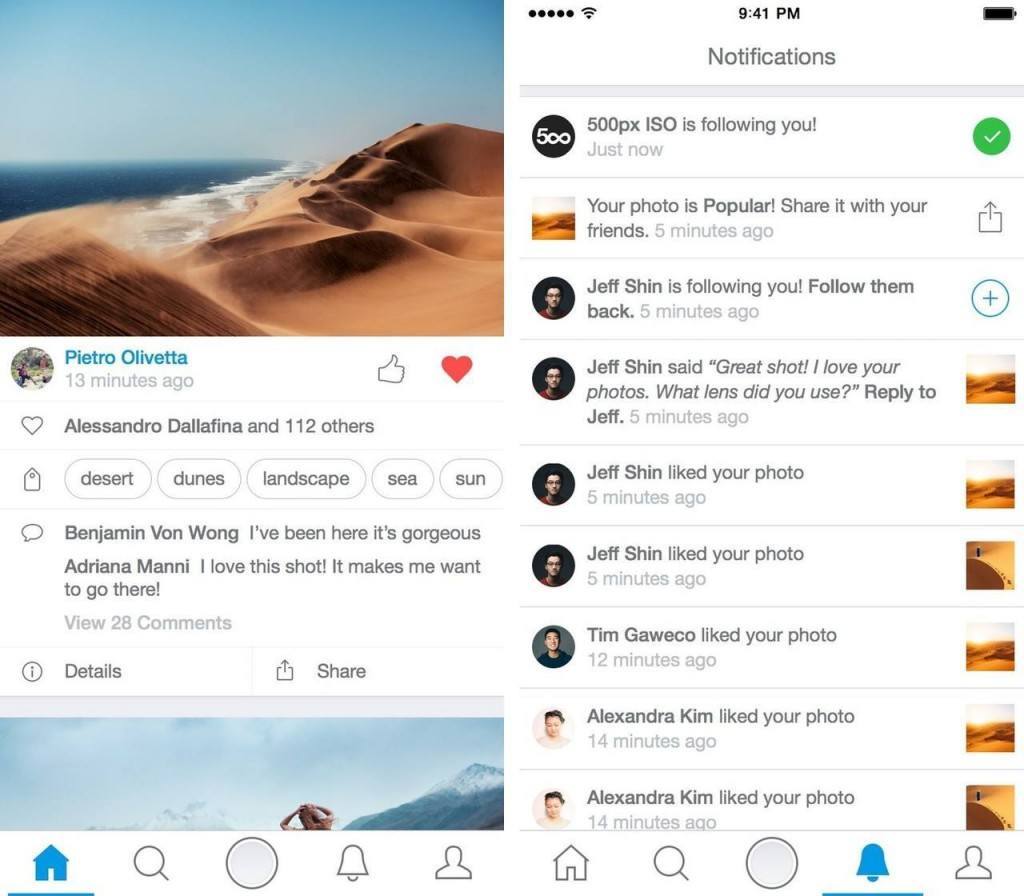This screenshot has height=896, width=1024.
Task: Like the photo by Pietro Olivetta with the heart
Action: tap(457, 370)
